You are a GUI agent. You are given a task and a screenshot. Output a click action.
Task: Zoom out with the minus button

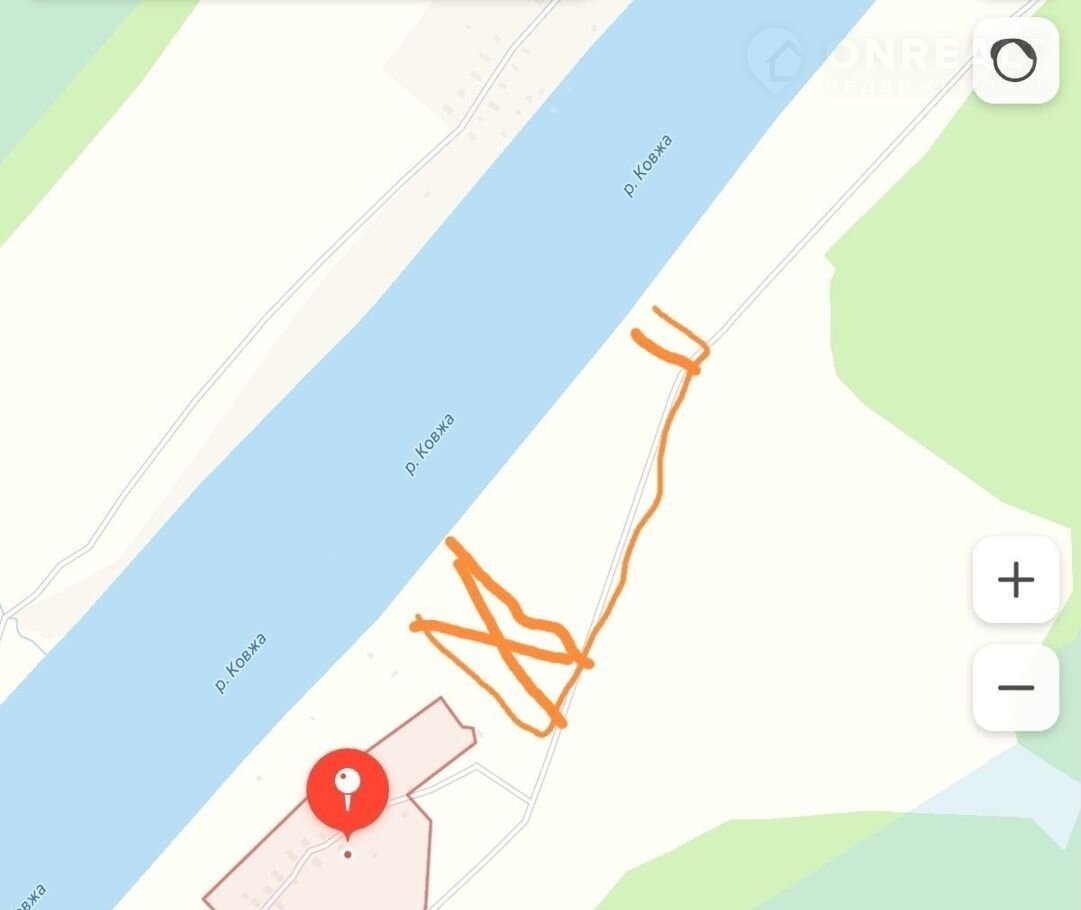click(x=1015, y=688)
